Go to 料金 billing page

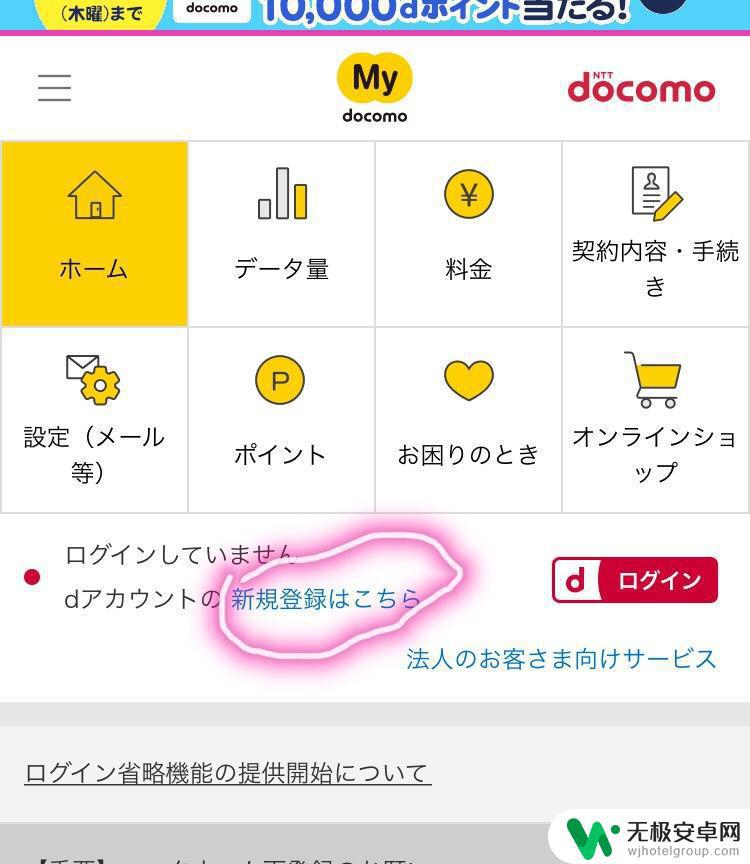click(x=468, y=234)
